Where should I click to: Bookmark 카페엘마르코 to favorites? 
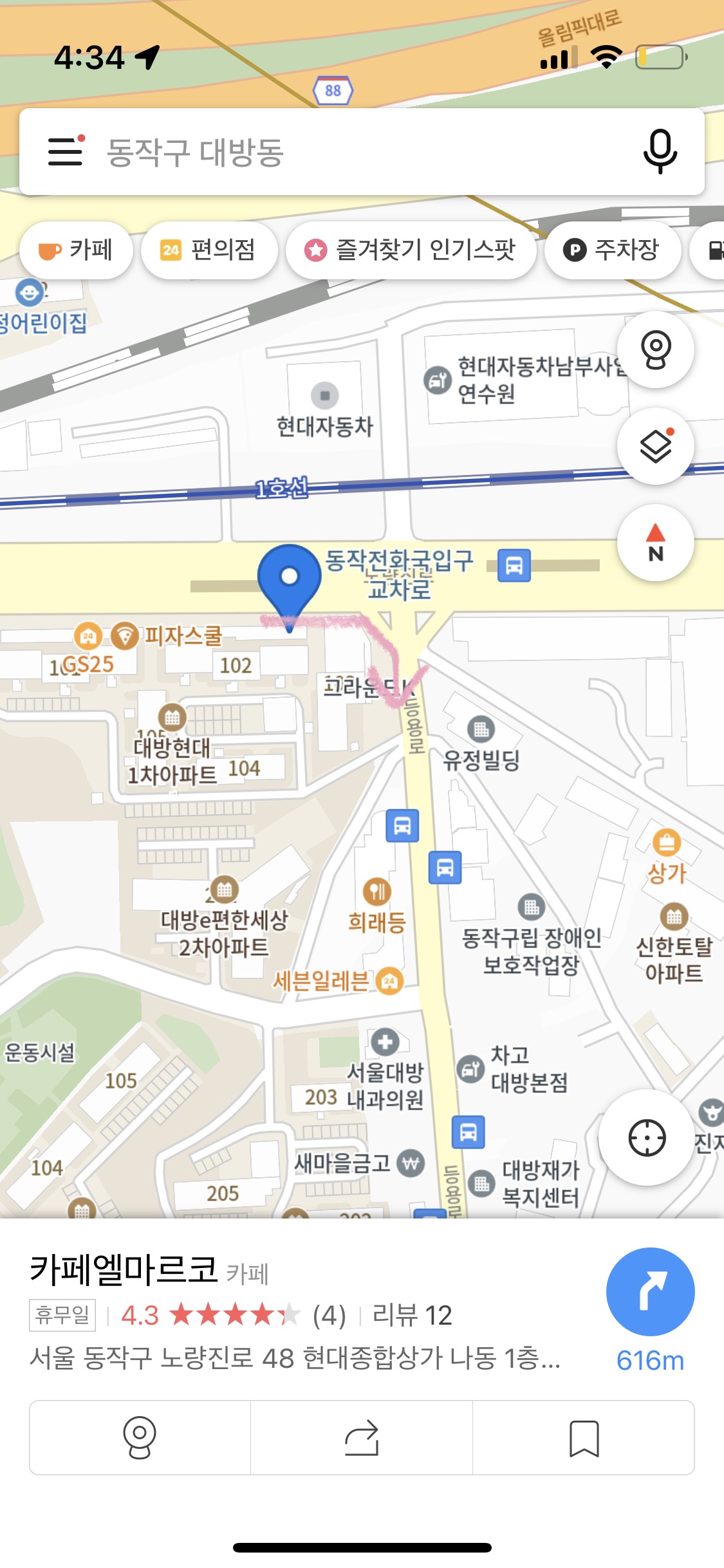click(584, 1437)
